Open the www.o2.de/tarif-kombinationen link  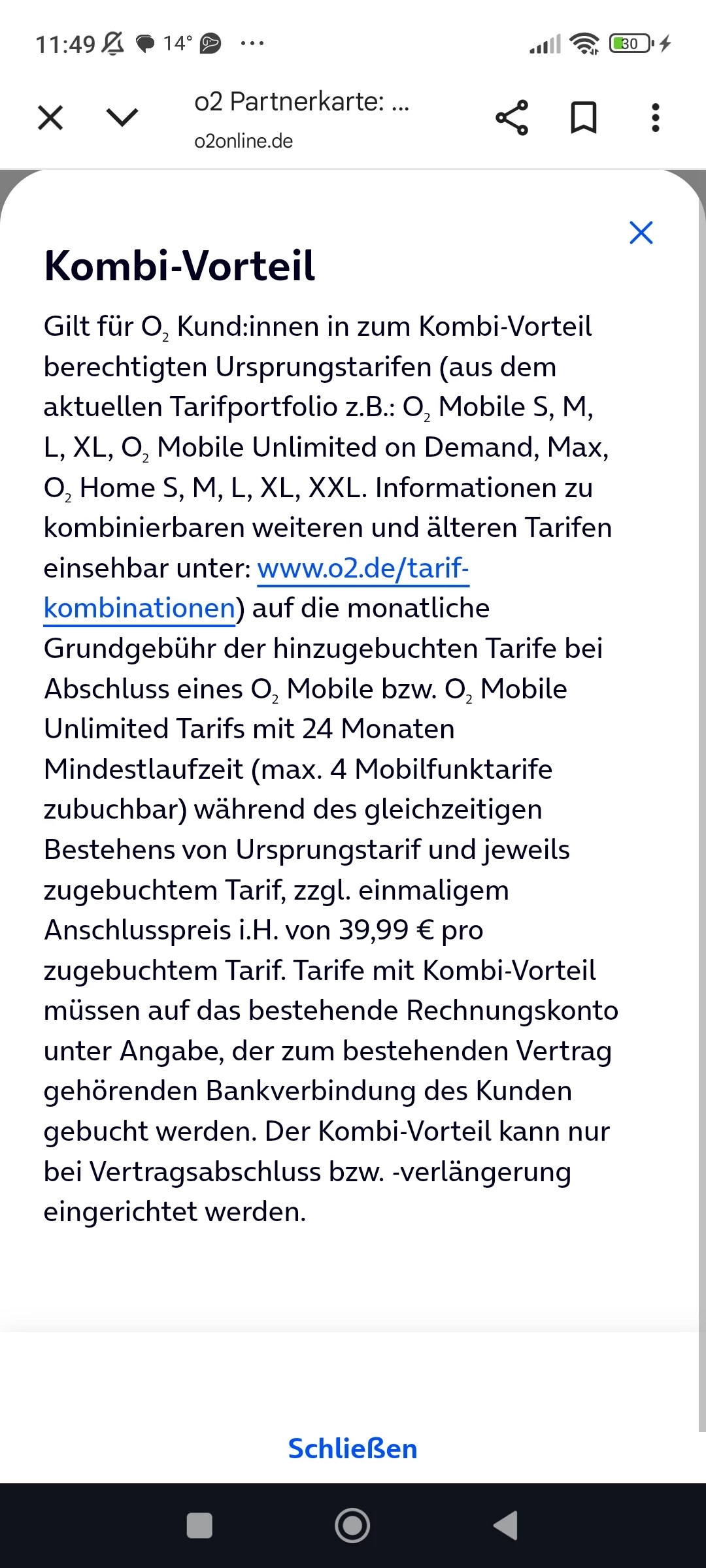click(x=363, y=568)
